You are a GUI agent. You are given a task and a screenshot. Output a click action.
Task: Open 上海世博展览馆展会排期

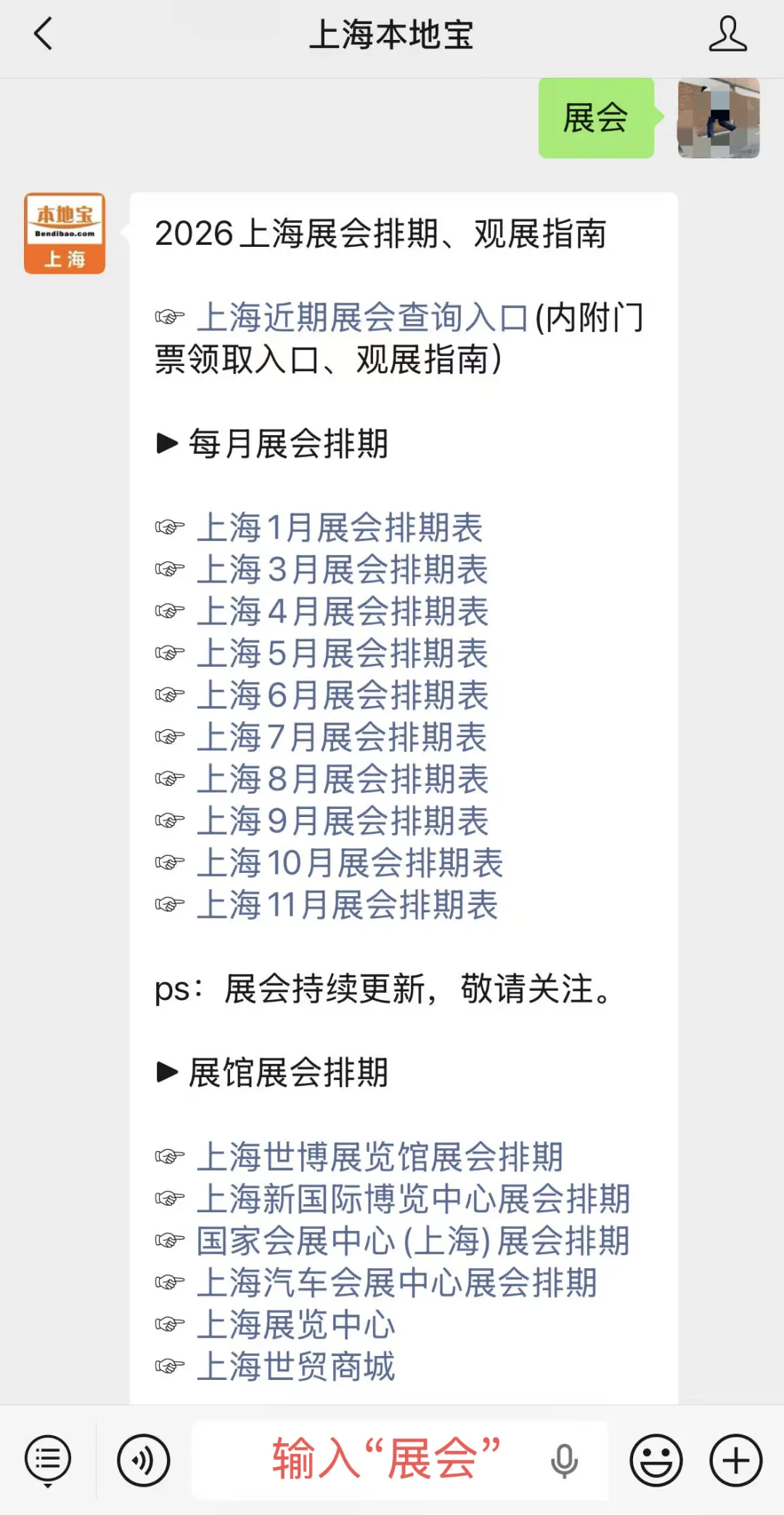coord(380,1156)
